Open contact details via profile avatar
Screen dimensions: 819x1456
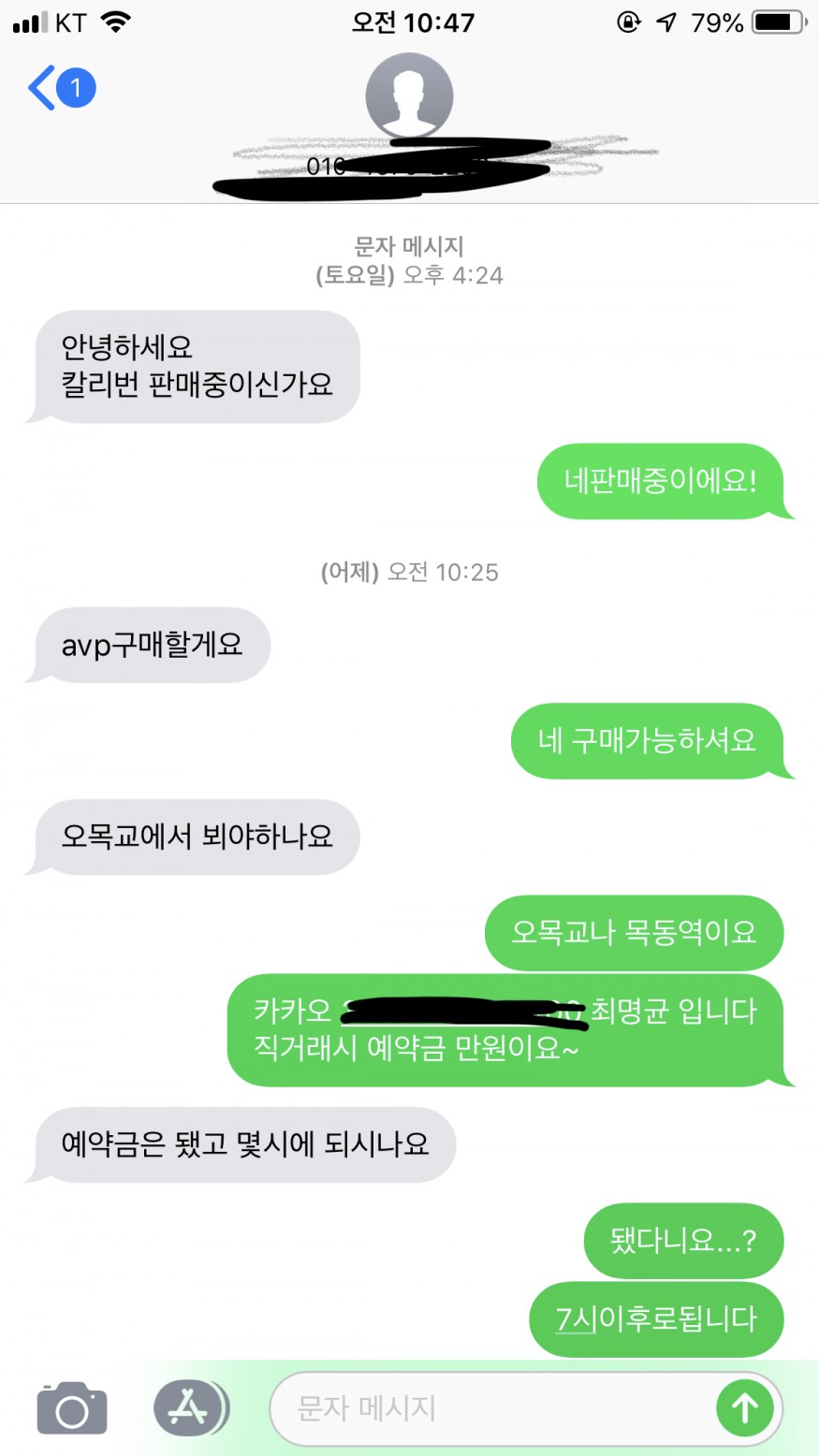(x=409, y=97)
